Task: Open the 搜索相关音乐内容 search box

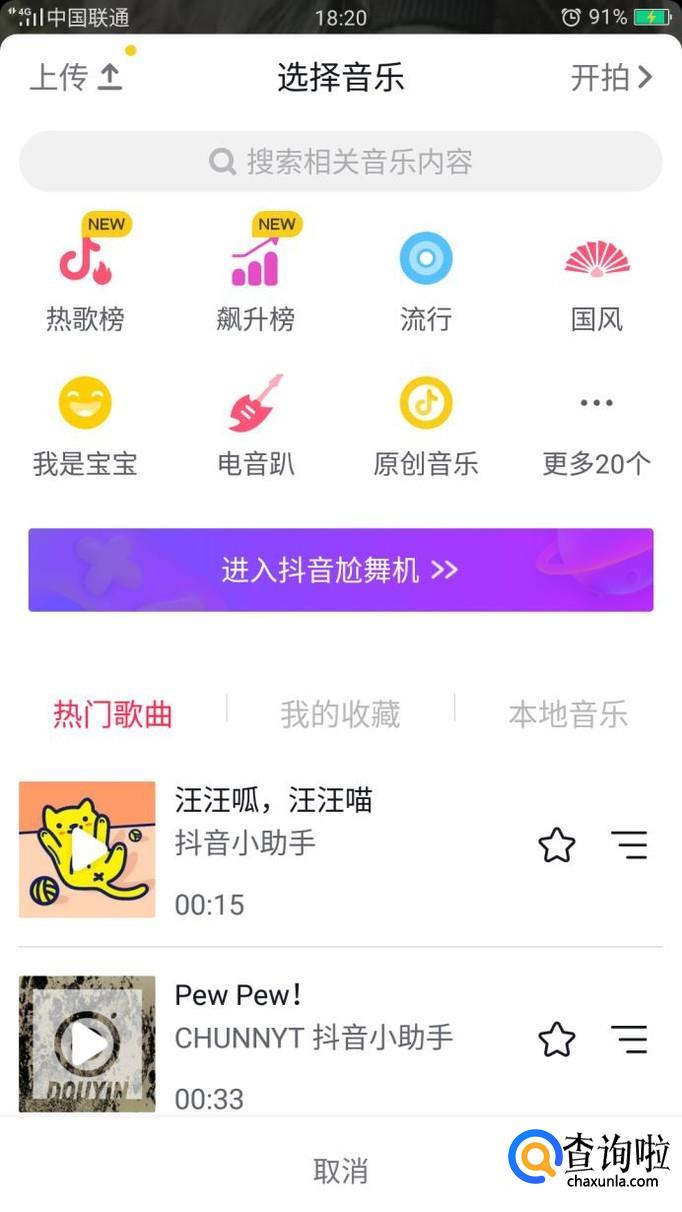Action: pyautogui.click(x=341, y=162)
